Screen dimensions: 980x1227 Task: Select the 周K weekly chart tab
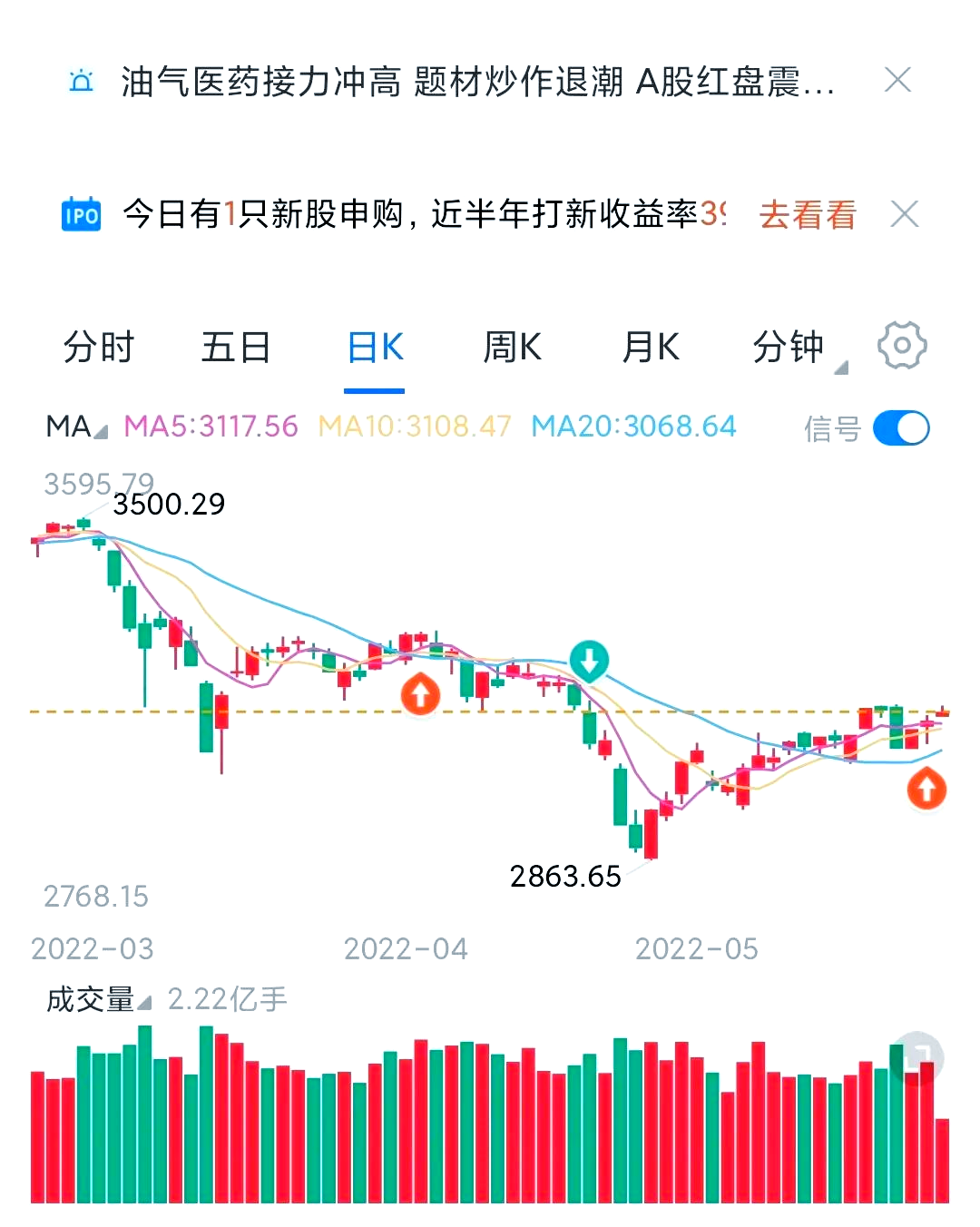512,348
